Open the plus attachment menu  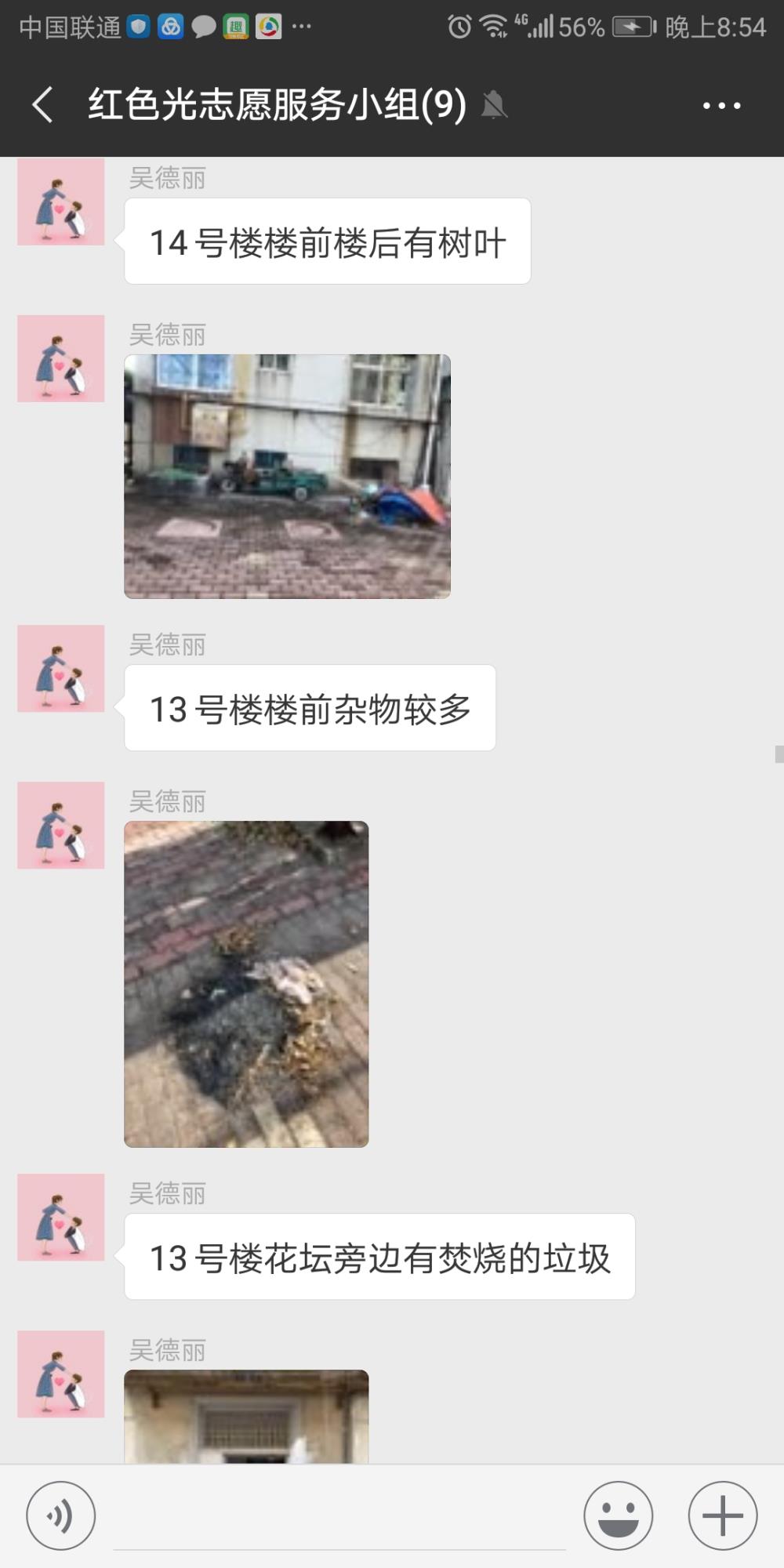tap(723, 1515)
